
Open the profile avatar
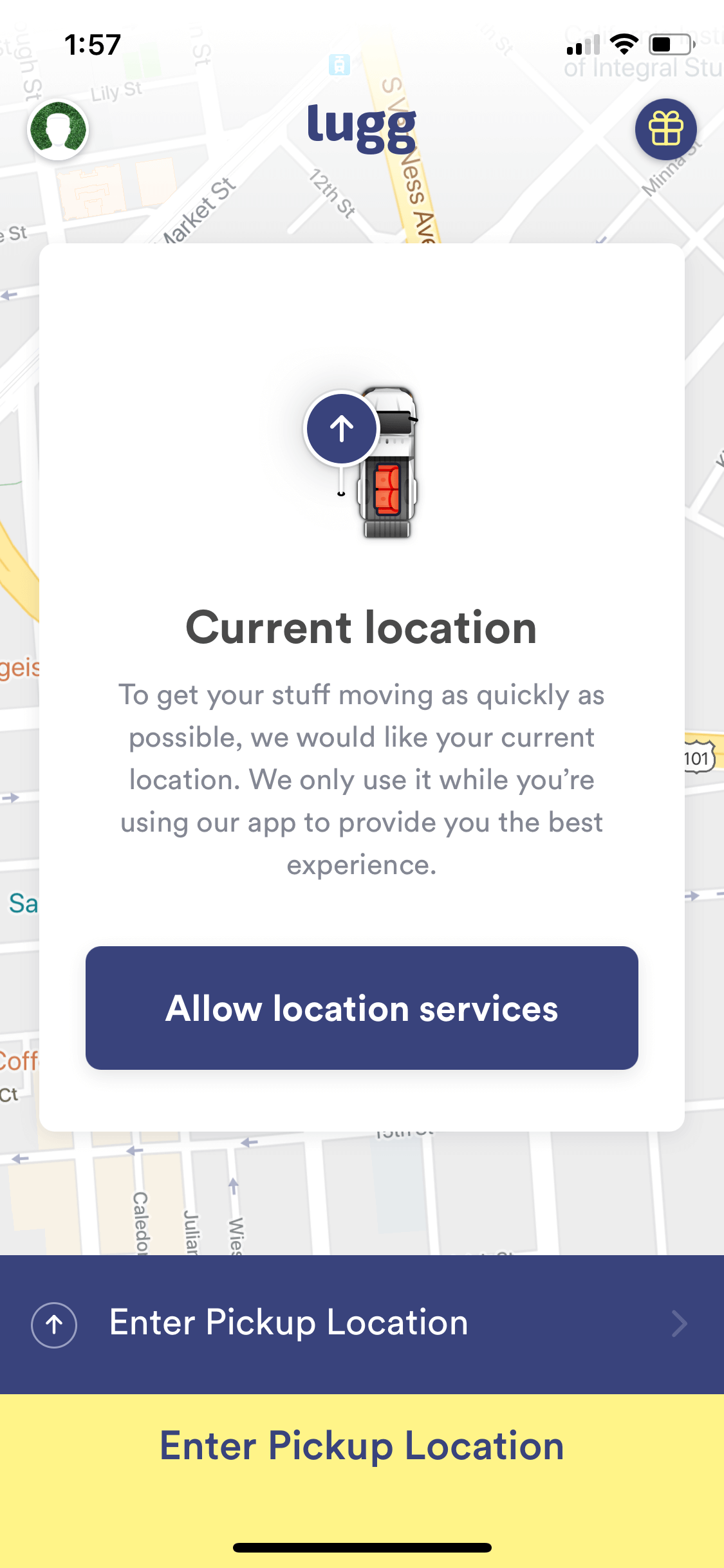(58, 129)
